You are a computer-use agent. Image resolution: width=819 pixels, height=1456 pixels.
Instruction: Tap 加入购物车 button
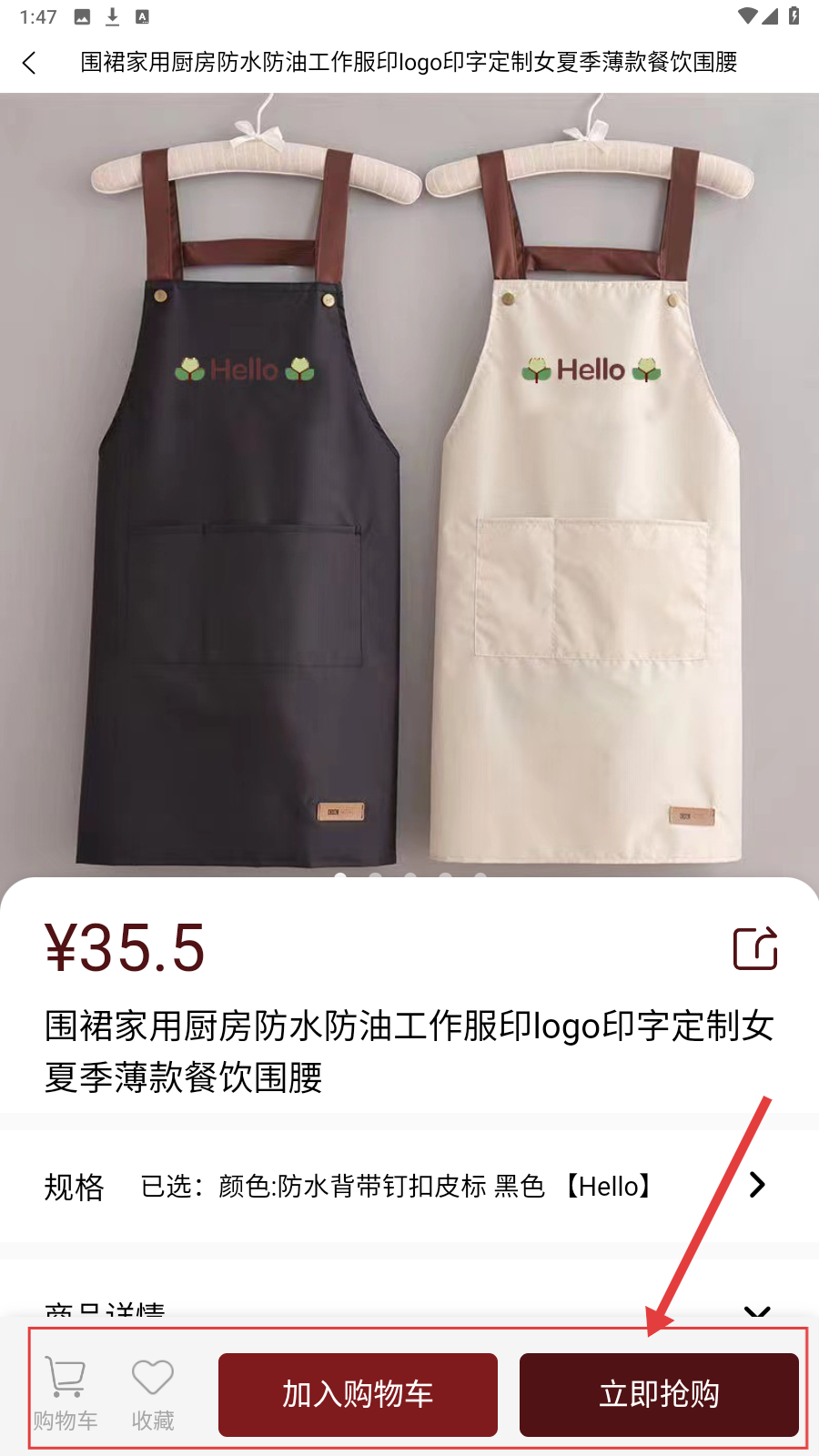(358, 1394)
